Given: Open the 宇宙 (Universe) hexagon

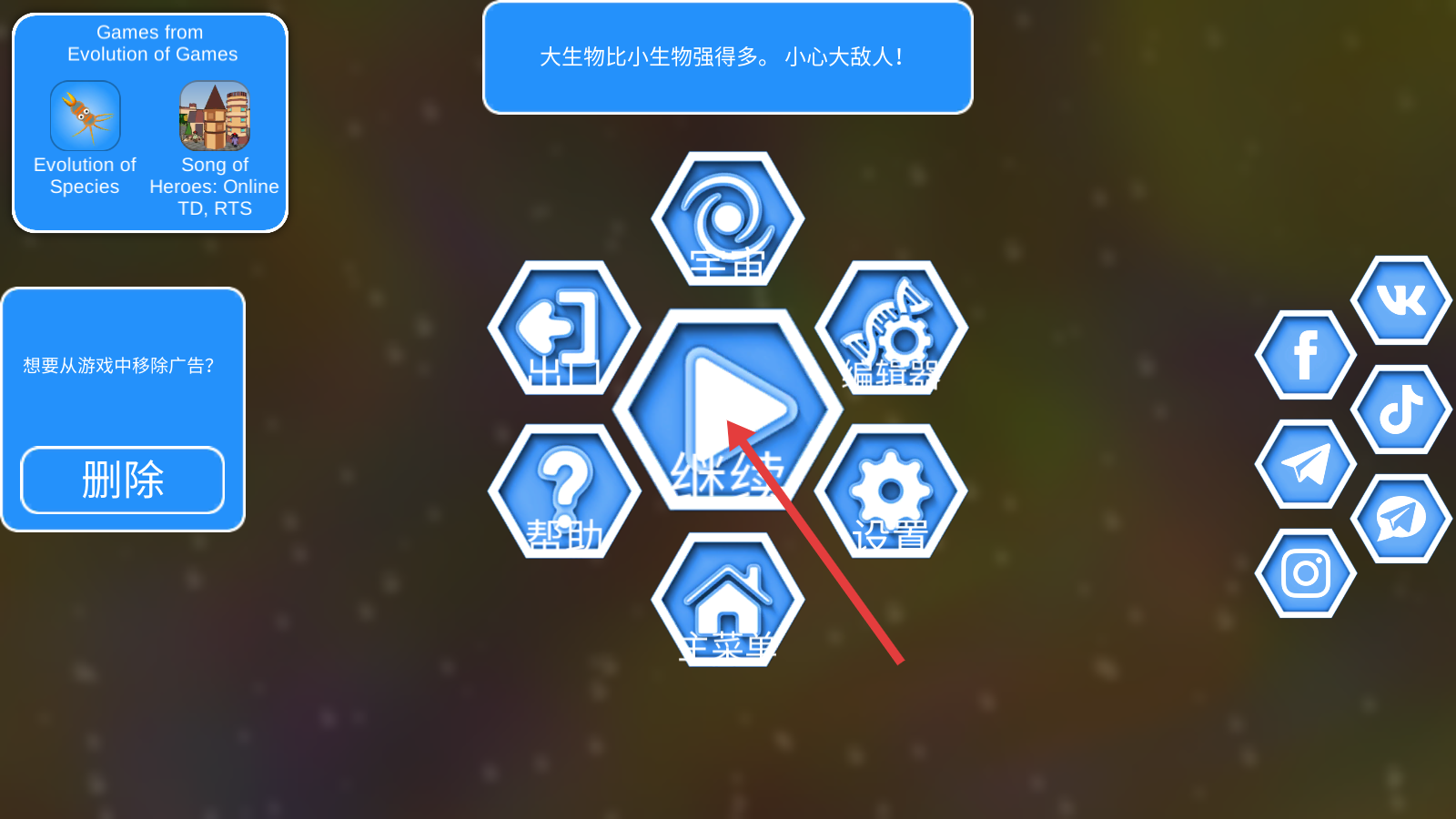Looking at the screenshot, I should pos(728,219).
